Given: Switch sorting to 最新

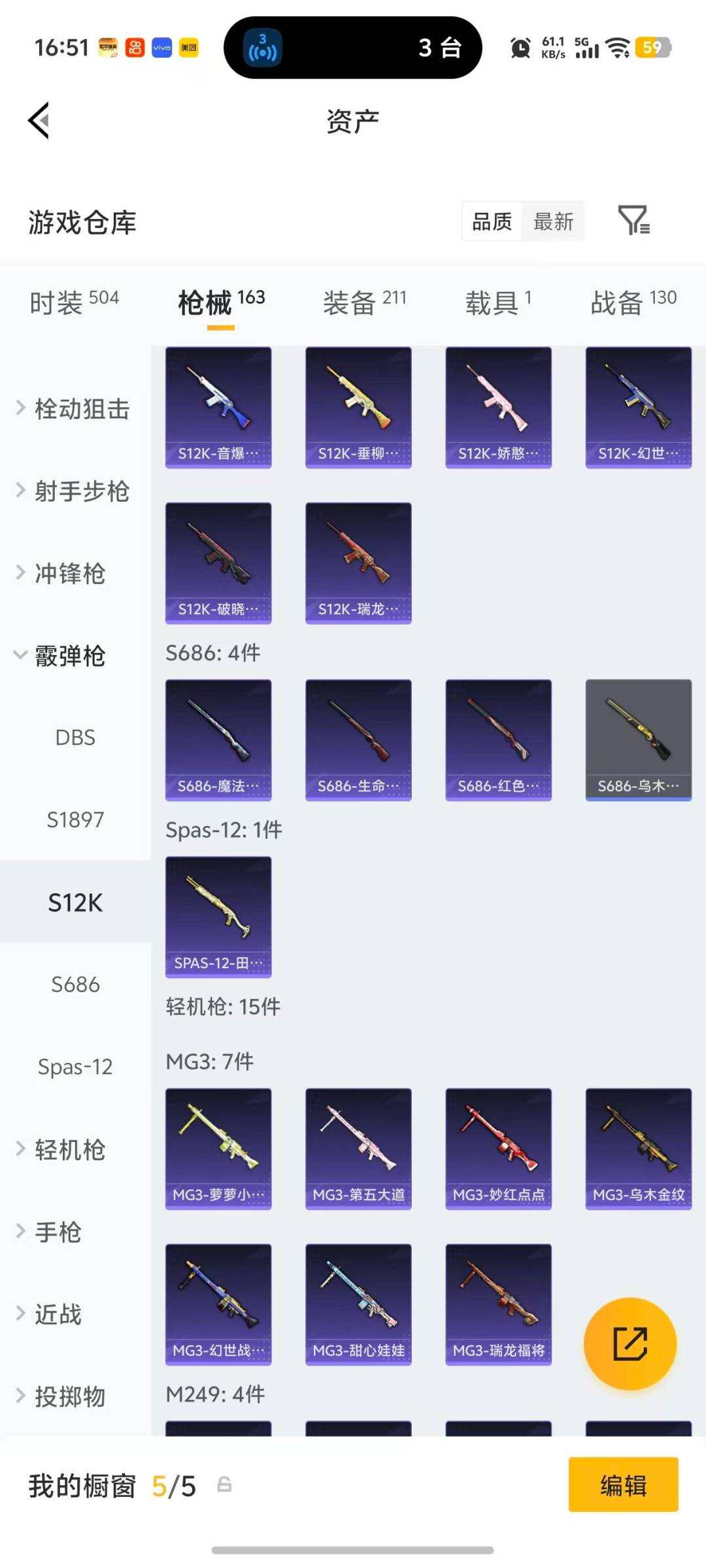Looking at the screenshot, I should 553,221.
